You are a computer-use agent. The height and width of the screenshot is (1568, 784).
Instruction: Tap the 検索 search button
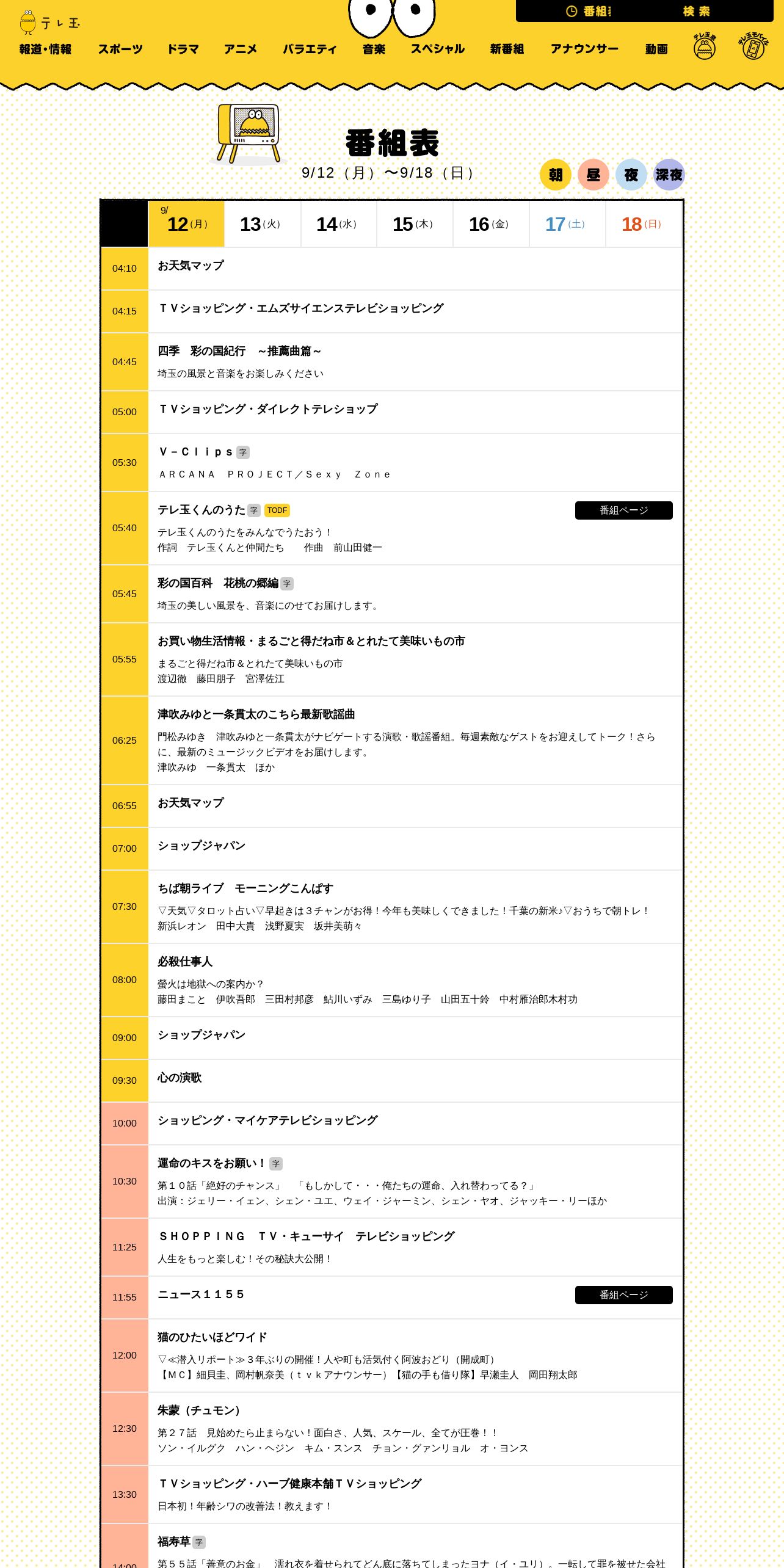click(697, 11)
